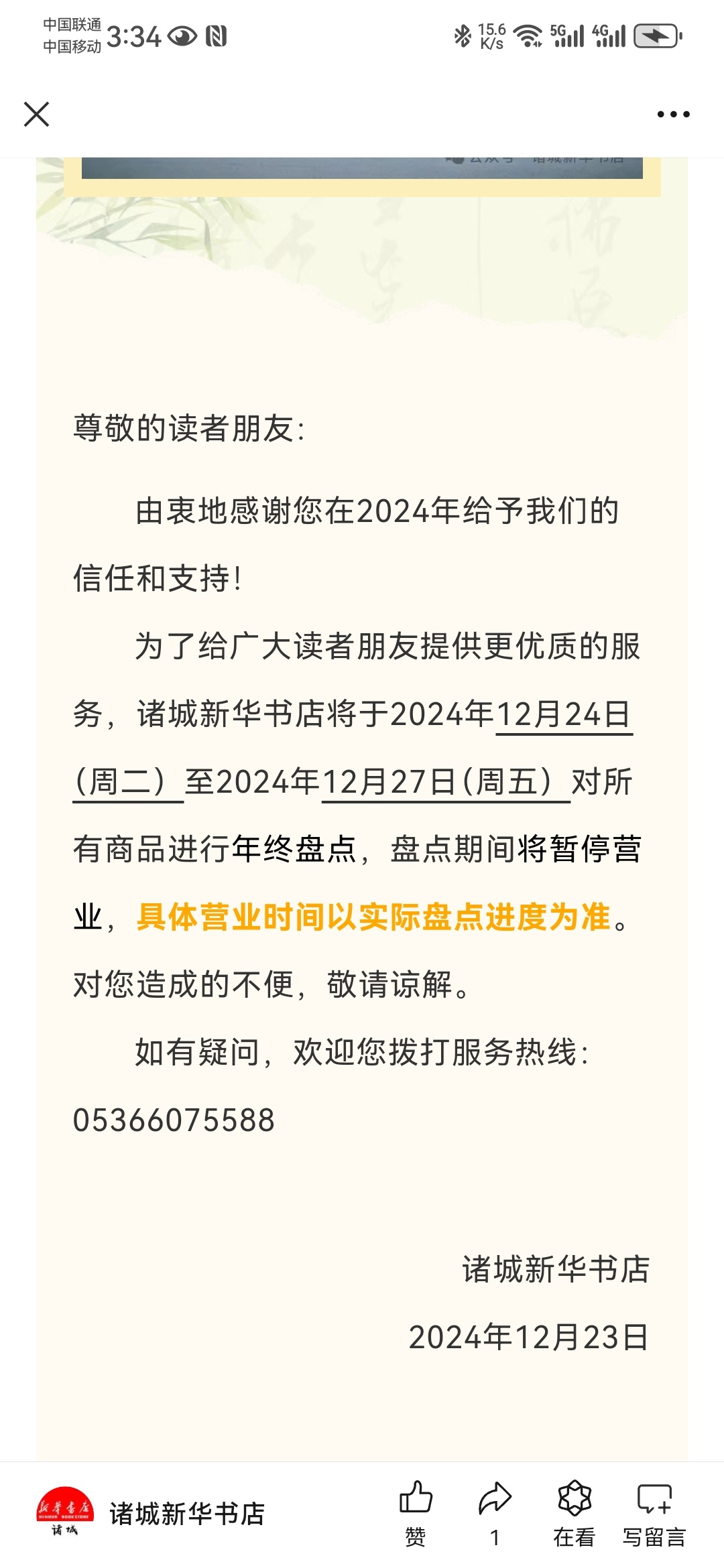Like this article with 赞
Screen dimensions: 724x1568
pos(416,1512)
